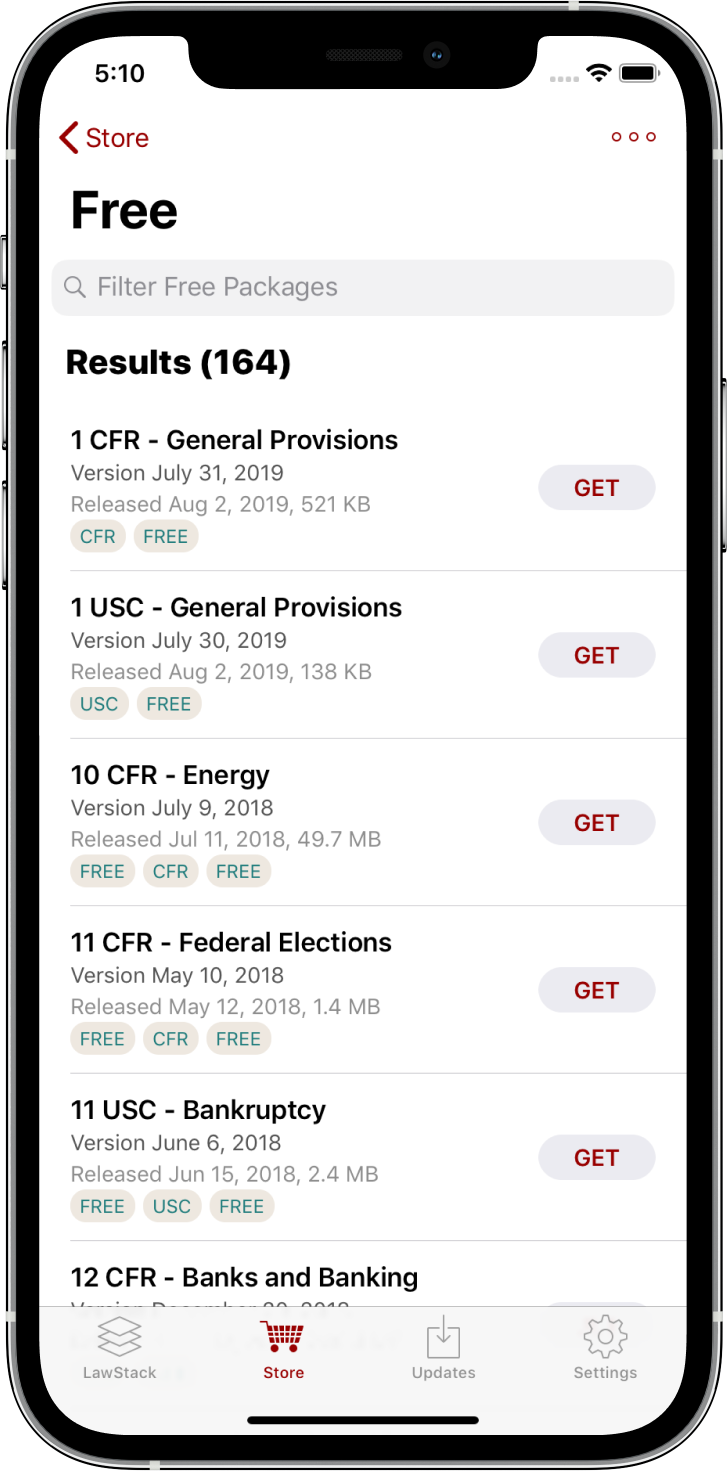728x1471 pixels.
Task: Get the 1 CFR - General Provisions package
Action: 597,488
